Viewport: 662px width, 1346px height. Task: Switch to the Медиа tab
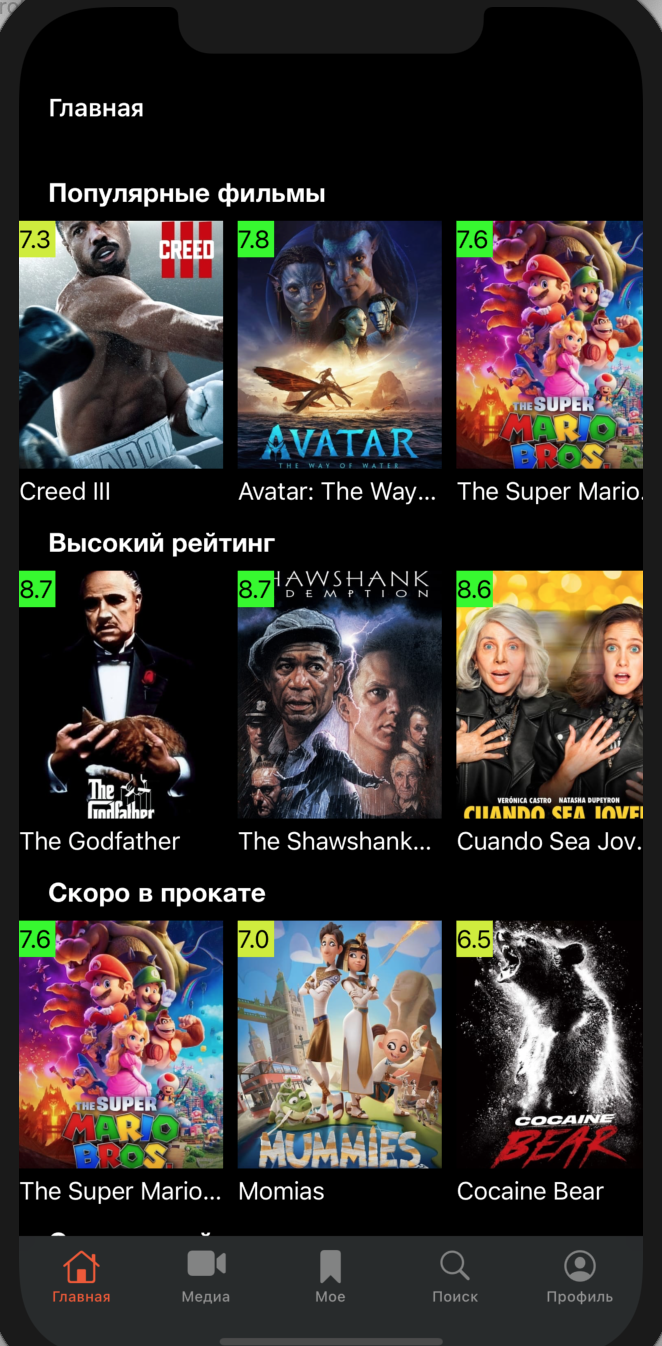[x=206, y=1278]
